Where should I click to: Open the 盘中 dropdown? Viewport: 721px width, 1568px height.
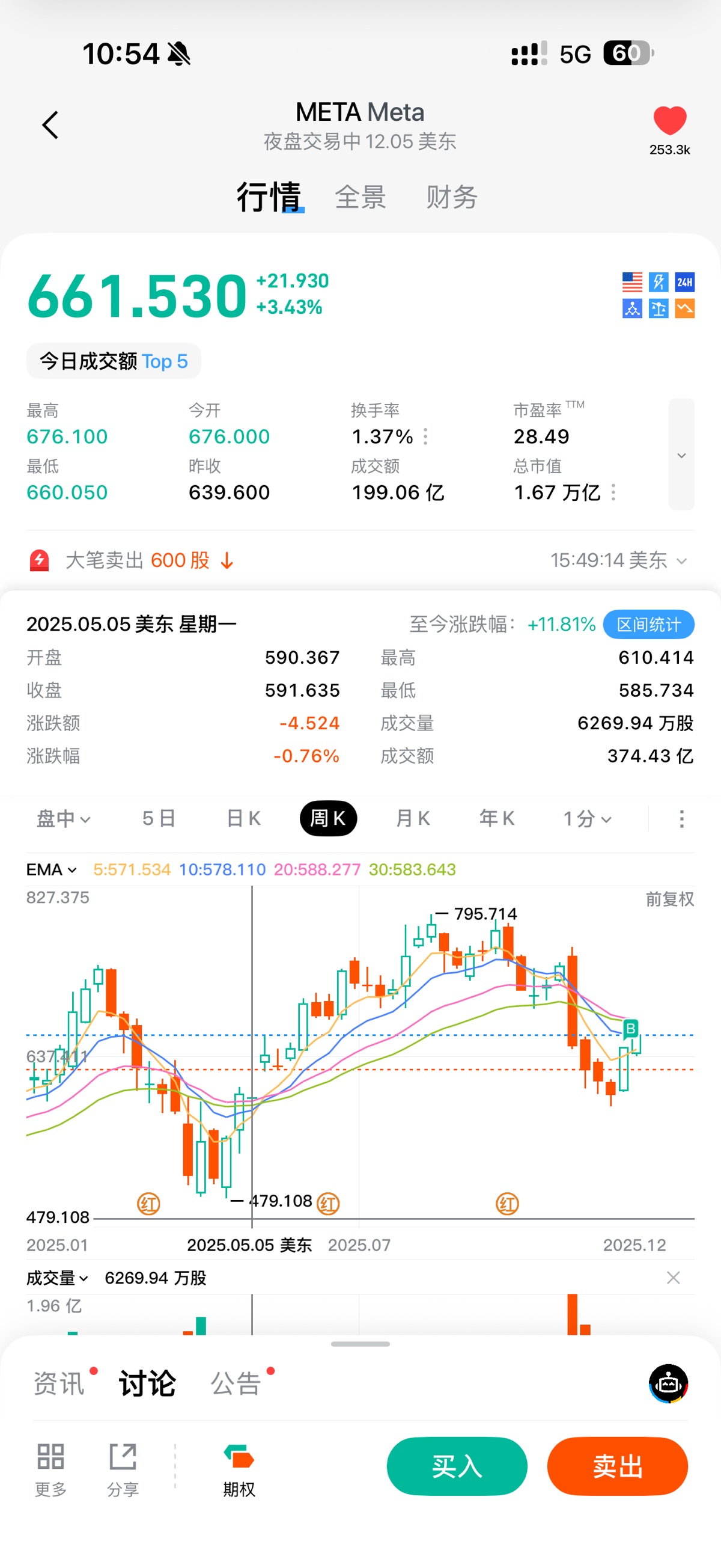63,819
